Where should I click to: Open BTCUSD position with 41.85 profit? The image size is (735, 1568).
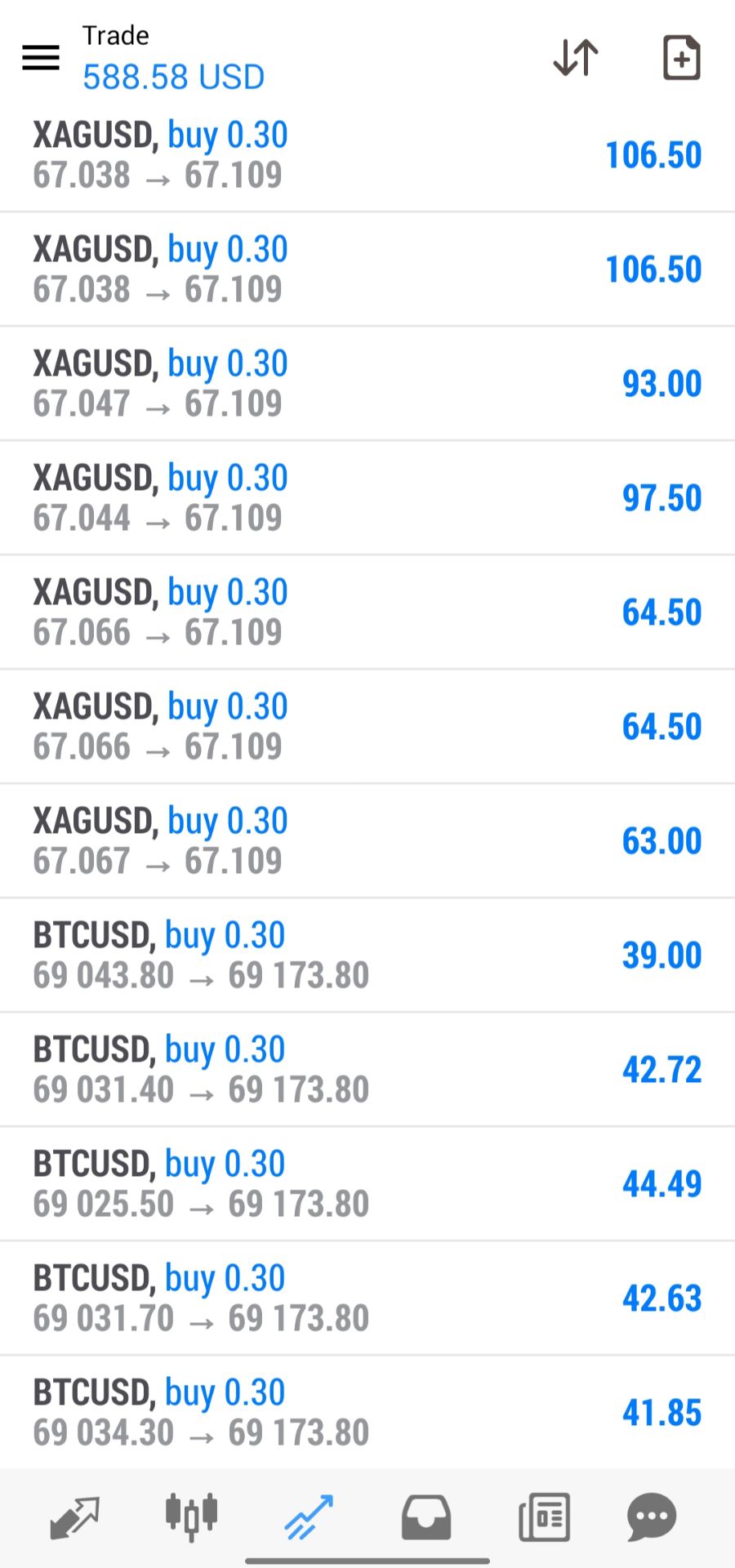(367, 1413)
